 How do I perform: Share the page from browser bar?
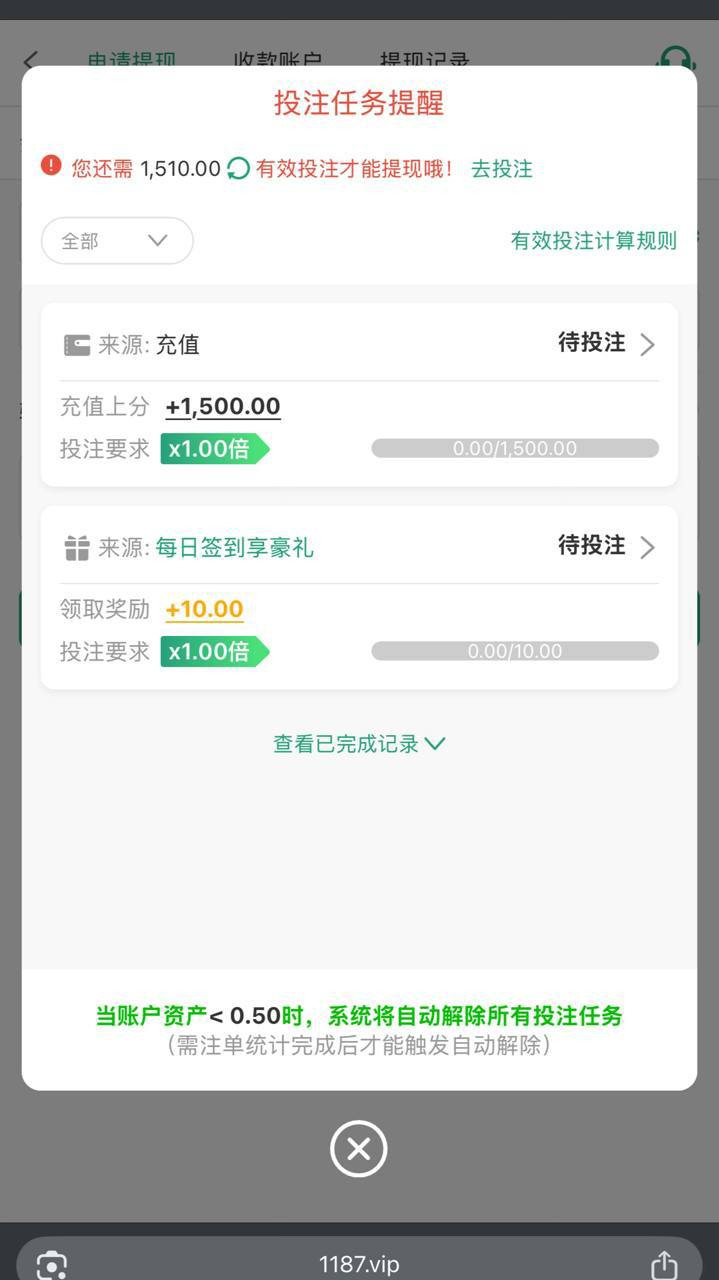tap(664, 1264)
